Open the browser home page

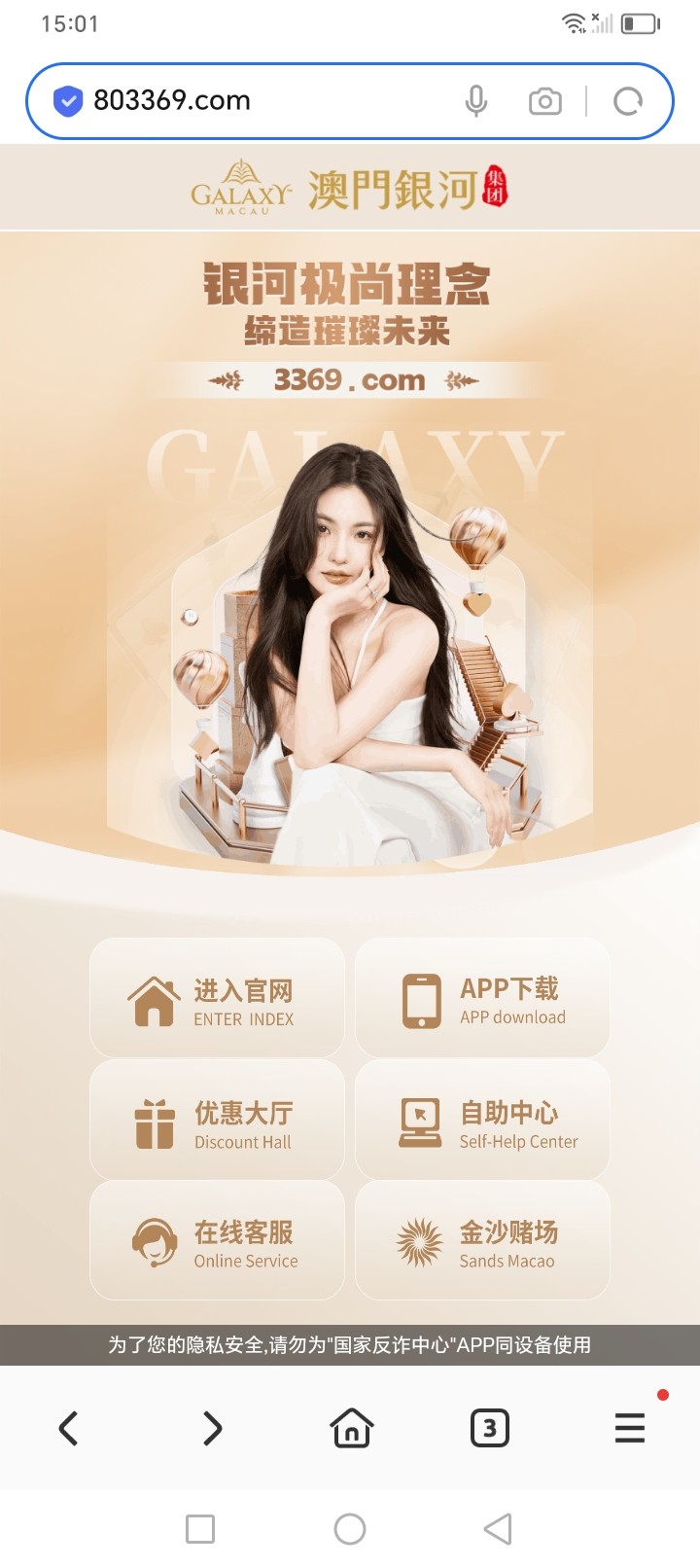[x=351, y=1428]
